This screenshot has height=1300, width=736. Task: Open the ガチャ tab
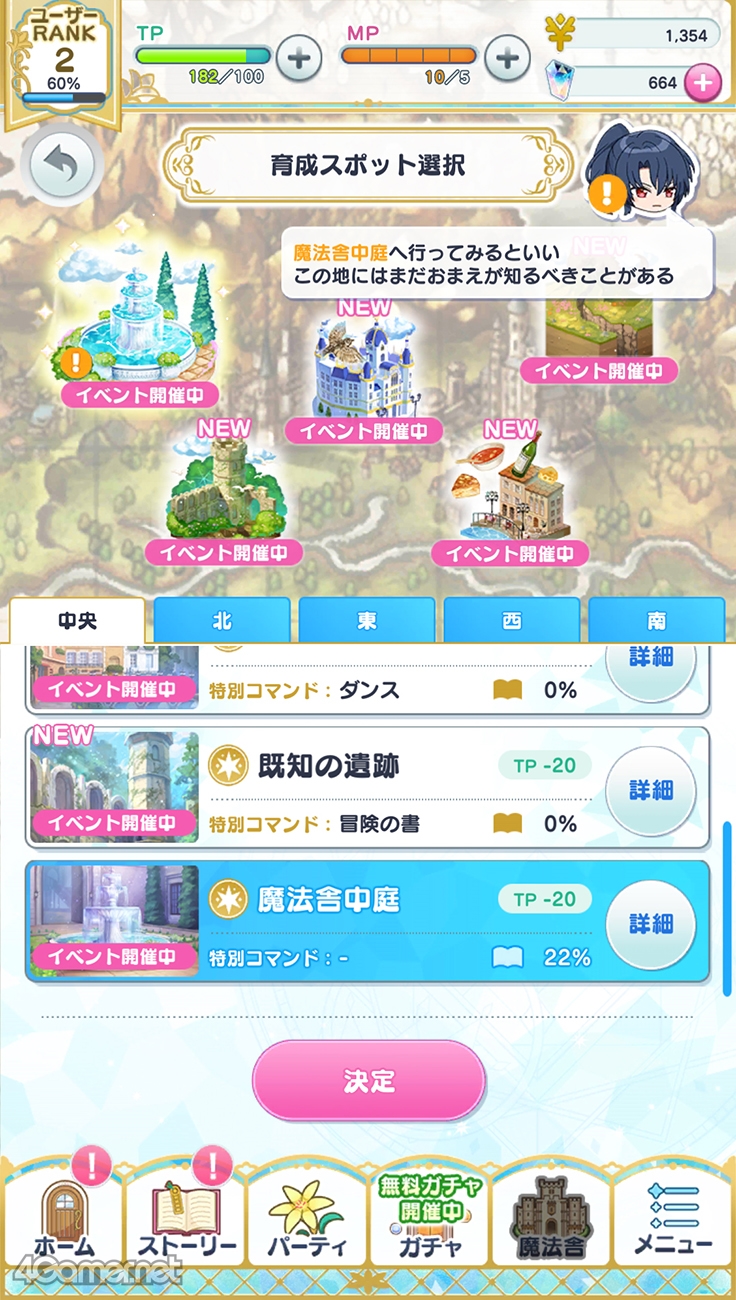tap(429, 1221)
